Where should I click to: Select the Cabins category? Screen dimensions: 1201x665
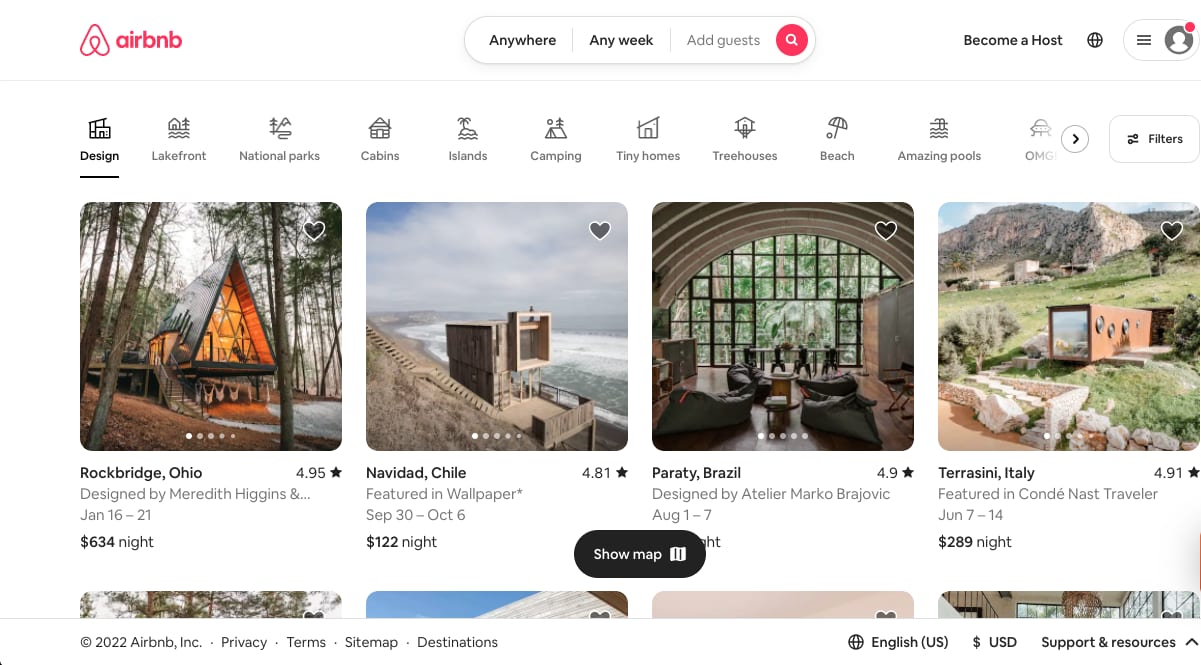coord(380,139)
